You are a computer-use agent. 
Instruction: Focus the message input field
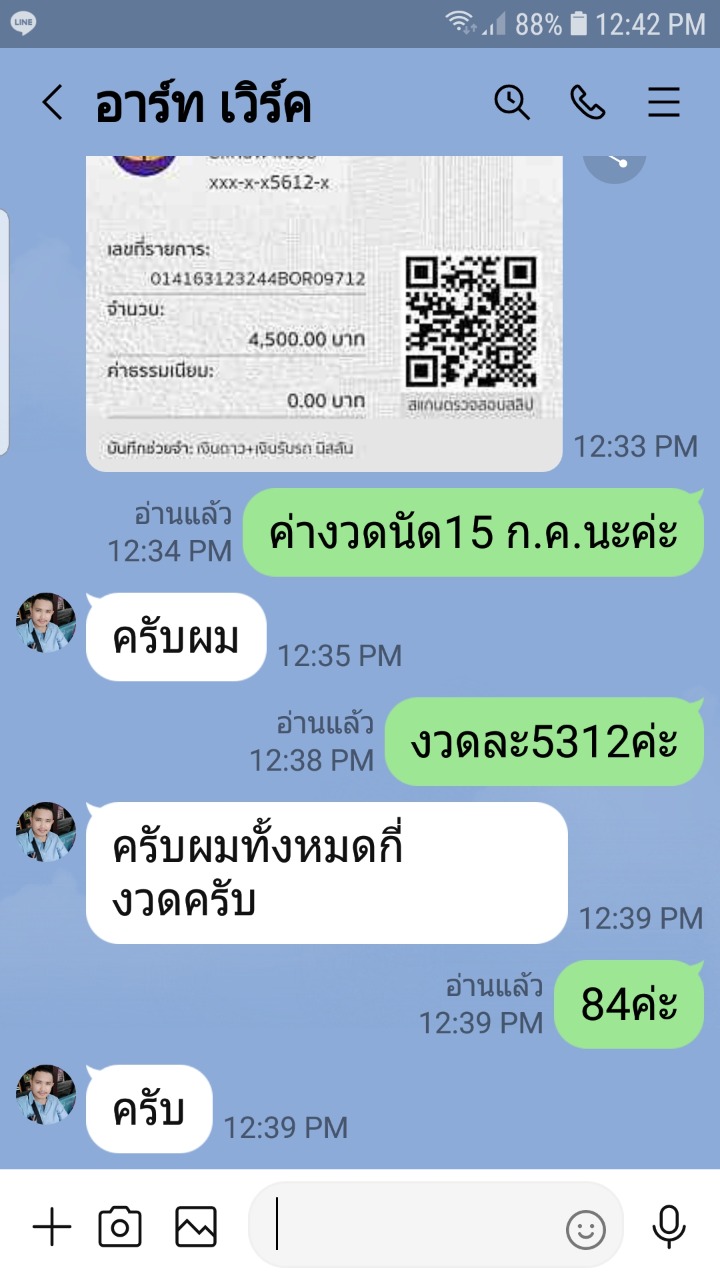[x=415, y=1226]
